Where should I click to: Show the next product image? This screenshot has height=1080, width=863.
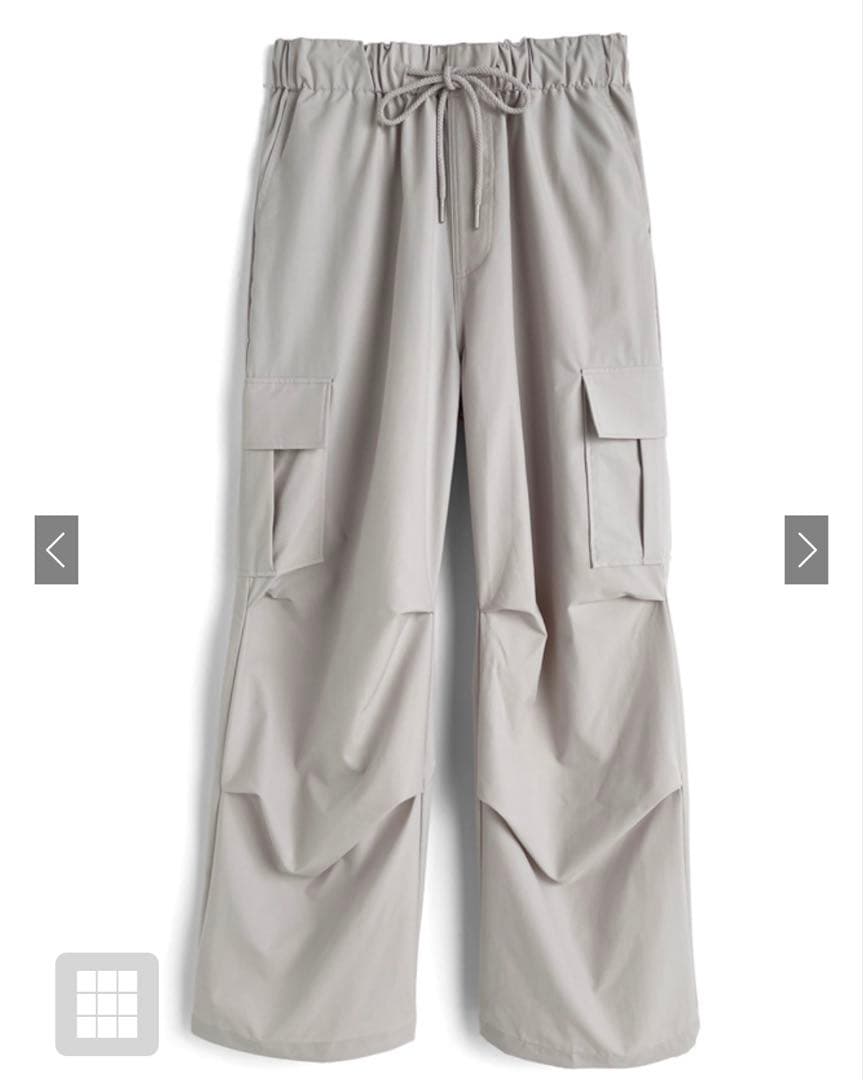tap(806, 550)
